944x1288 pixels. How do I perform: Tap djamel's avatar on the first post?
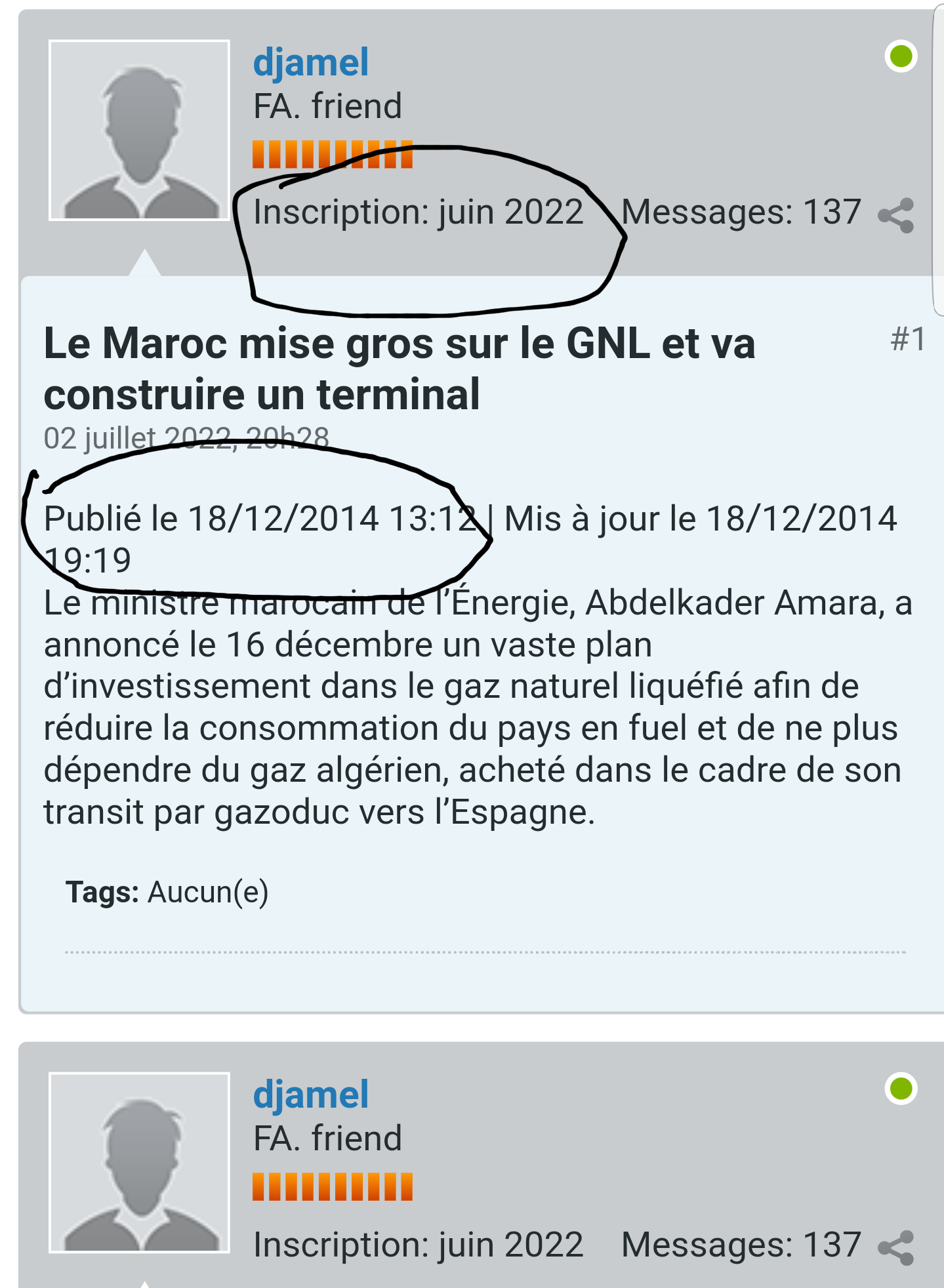(x=139, y=131)
